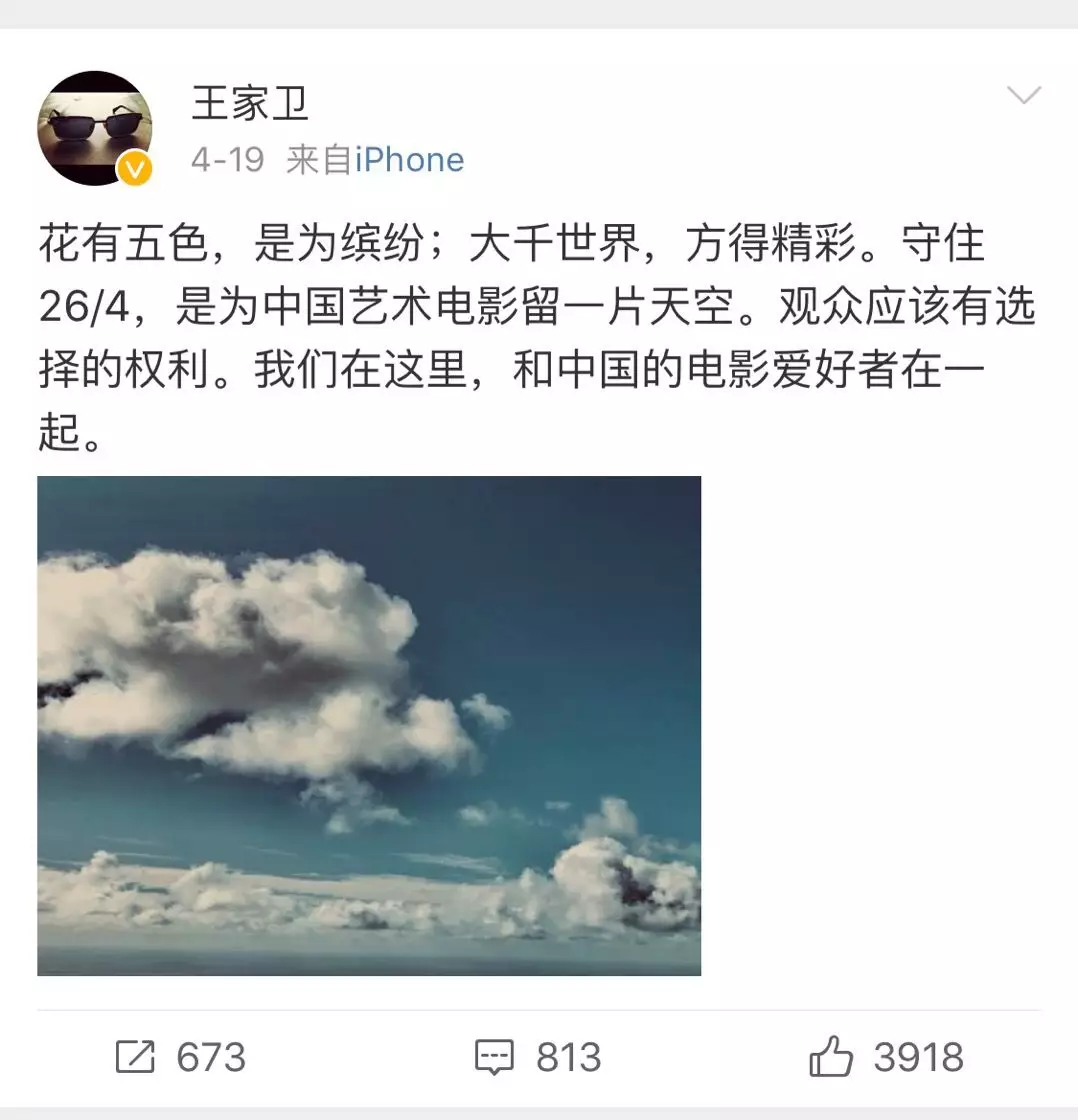Image resolution: width=1078 pixels, height=1120 pixels.
Task: Open the iPhone source link
Action: coord(409,160)
